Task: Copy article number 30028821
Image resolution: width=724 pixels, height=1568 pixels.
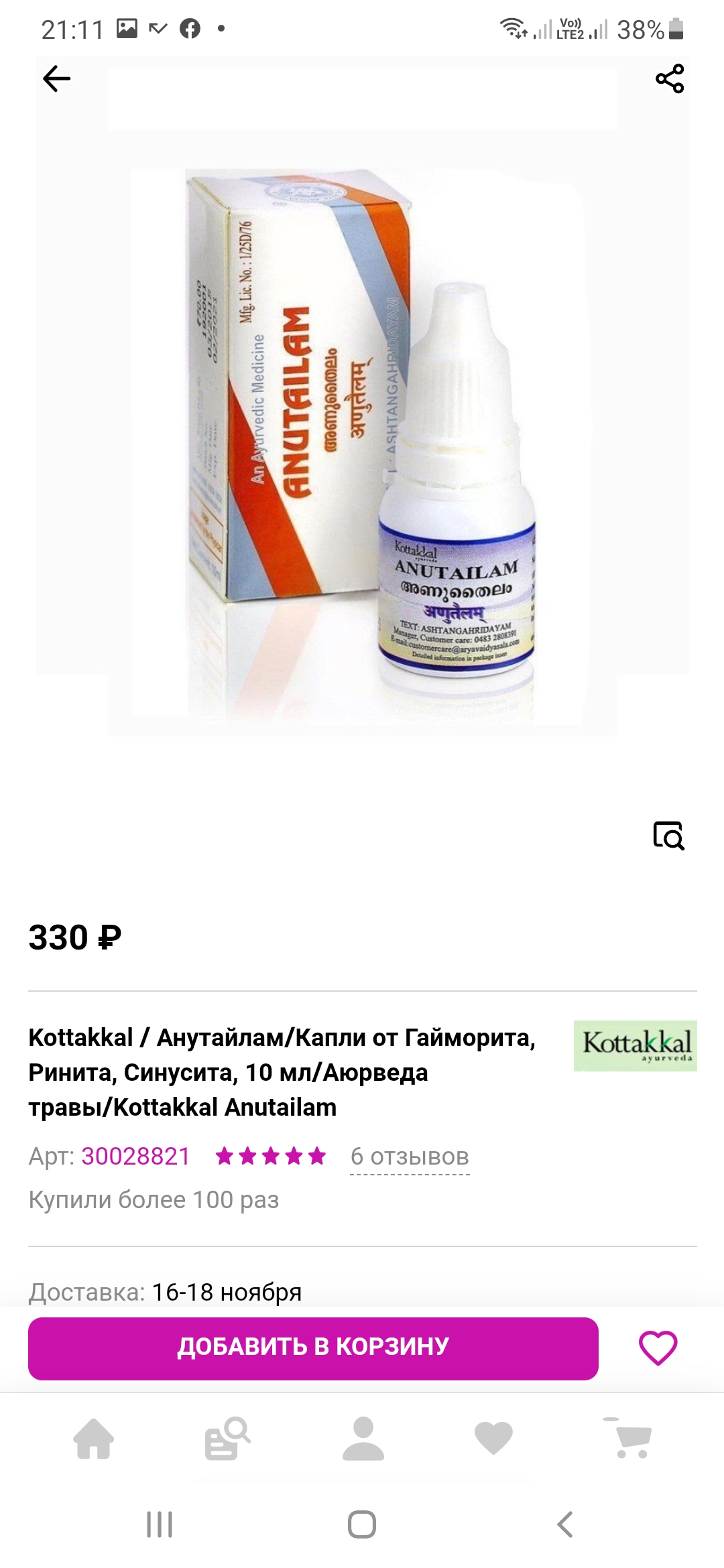Action: click(x=135, y=1156)
